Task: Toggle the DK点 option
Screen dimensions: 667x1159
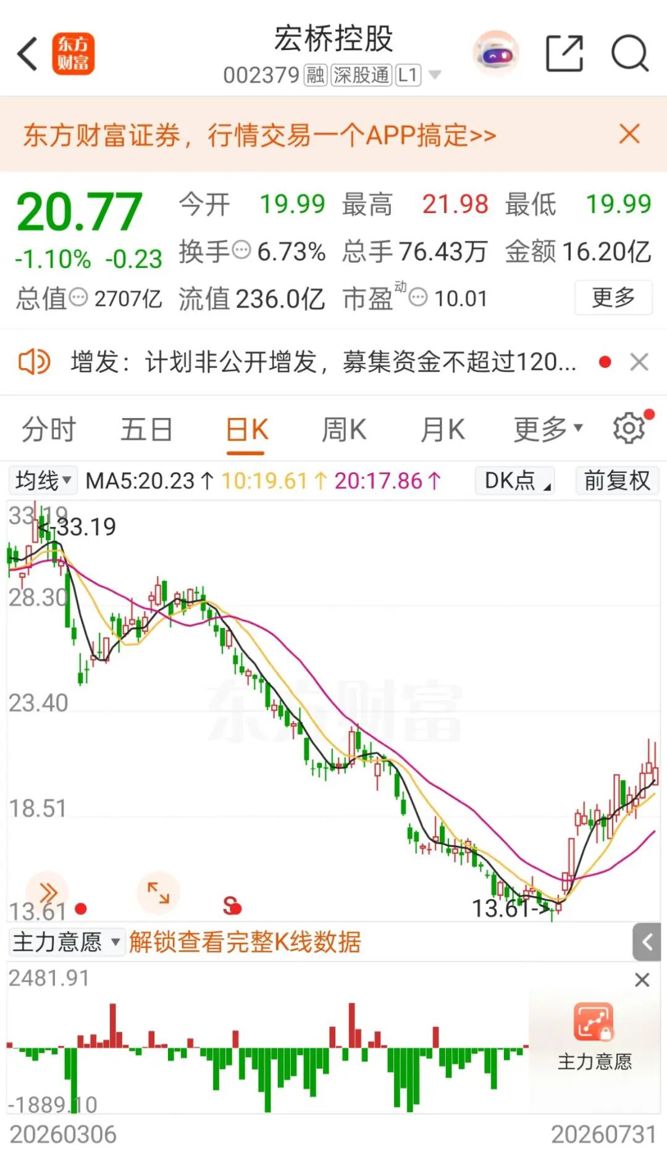Action: pyautogui.click(x=516, y=481)
